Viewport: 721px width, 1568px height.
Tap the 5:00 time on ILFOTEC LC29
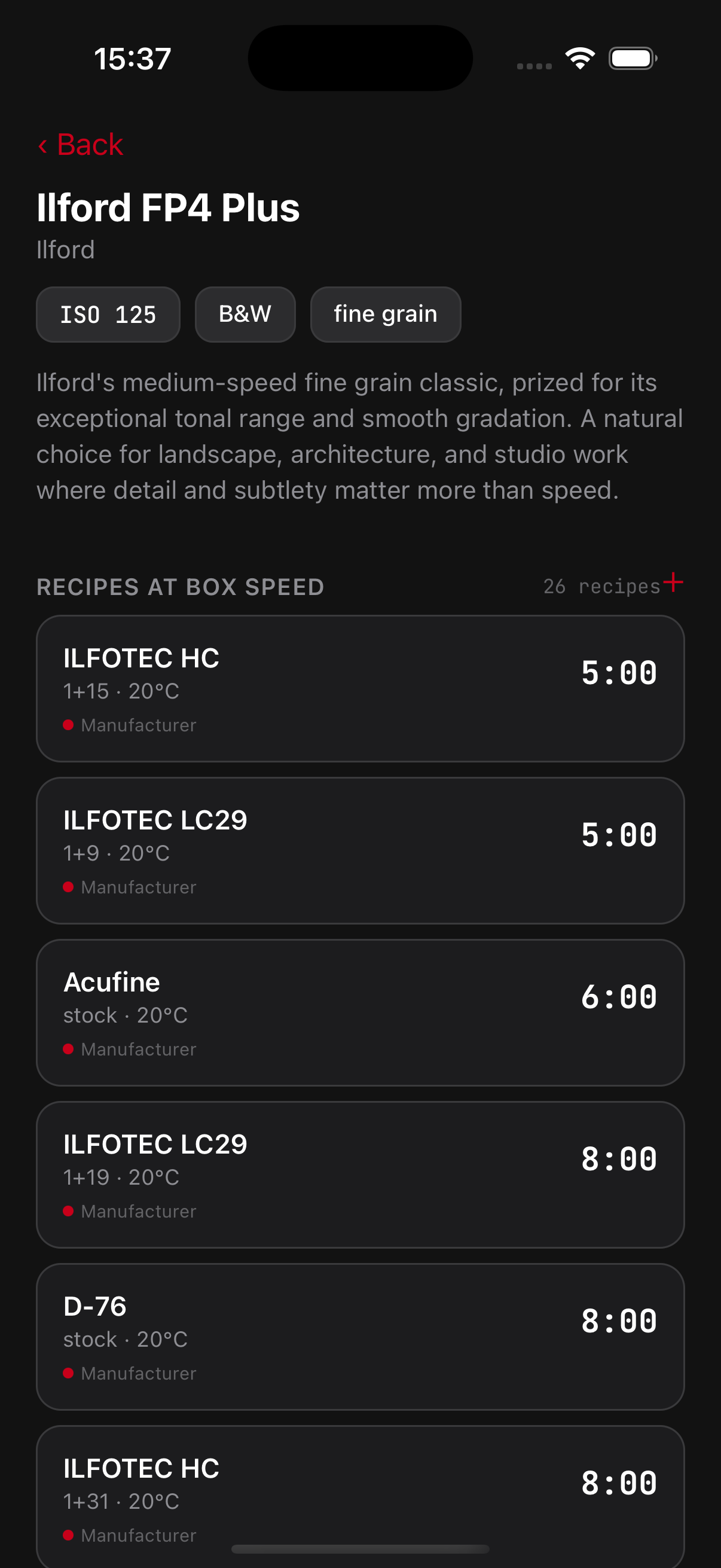(616, 834)
